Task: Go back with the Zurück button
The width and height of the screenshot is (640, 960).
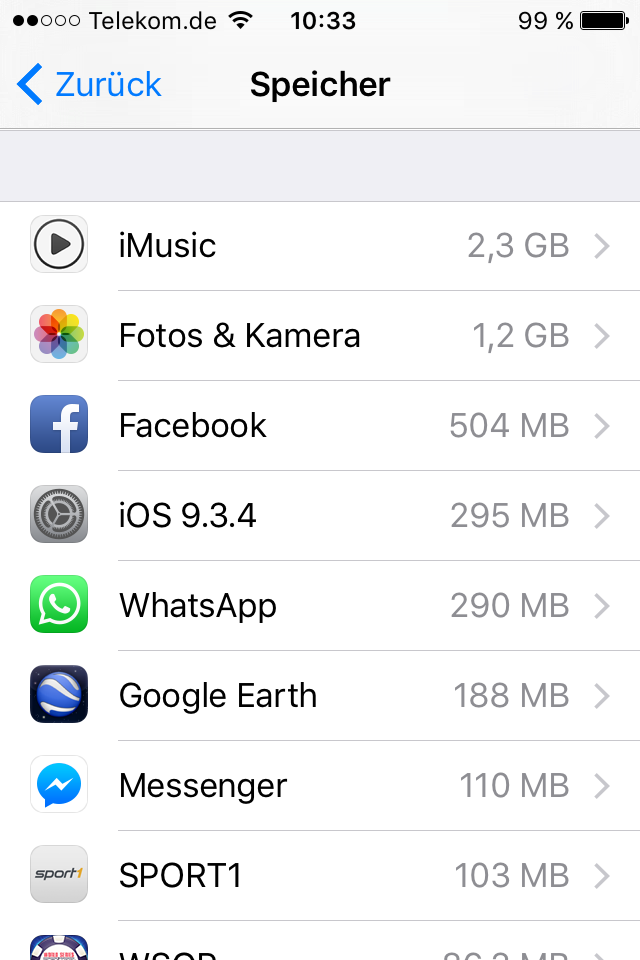Action: pos(89,85)
